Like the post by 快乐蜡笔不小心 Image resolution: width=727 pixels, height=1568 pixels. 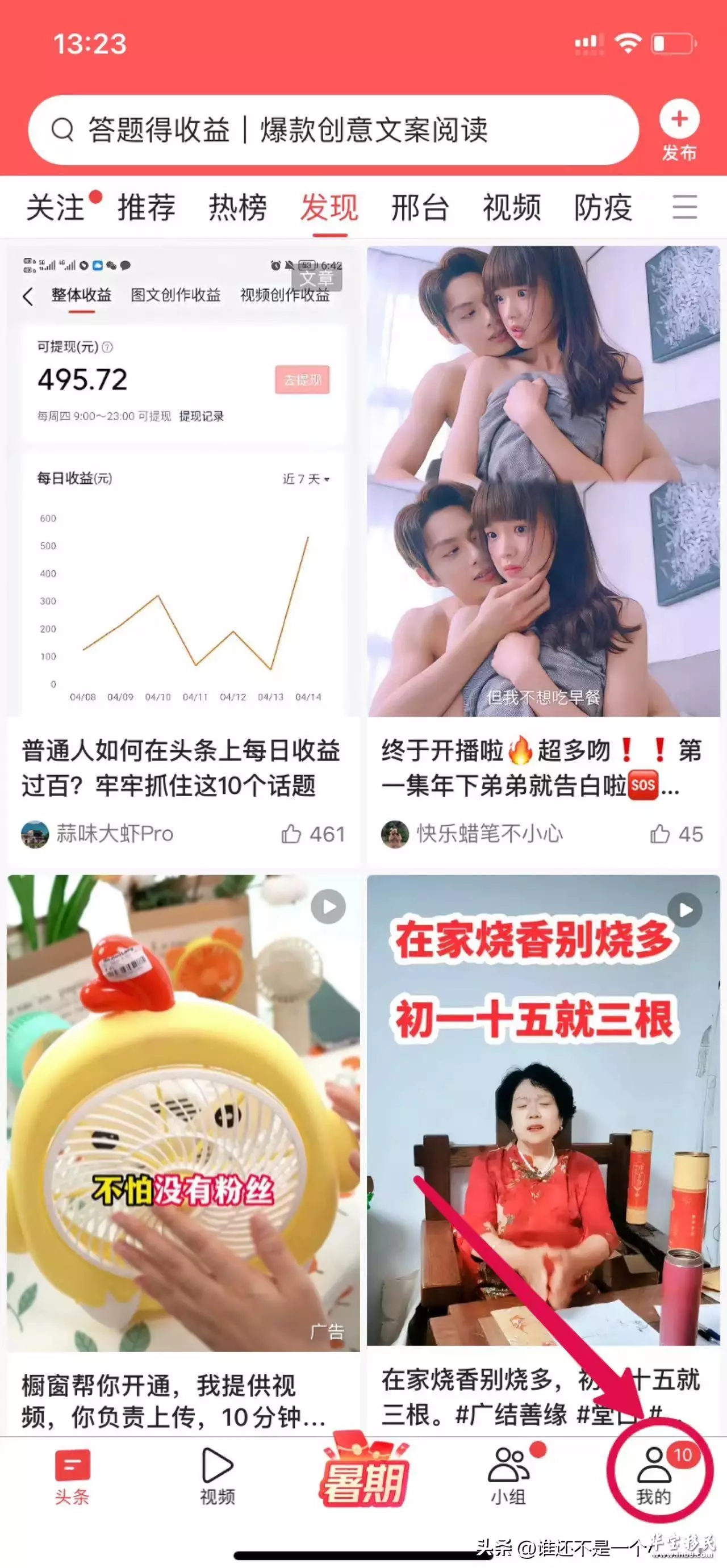coord(676,834)
